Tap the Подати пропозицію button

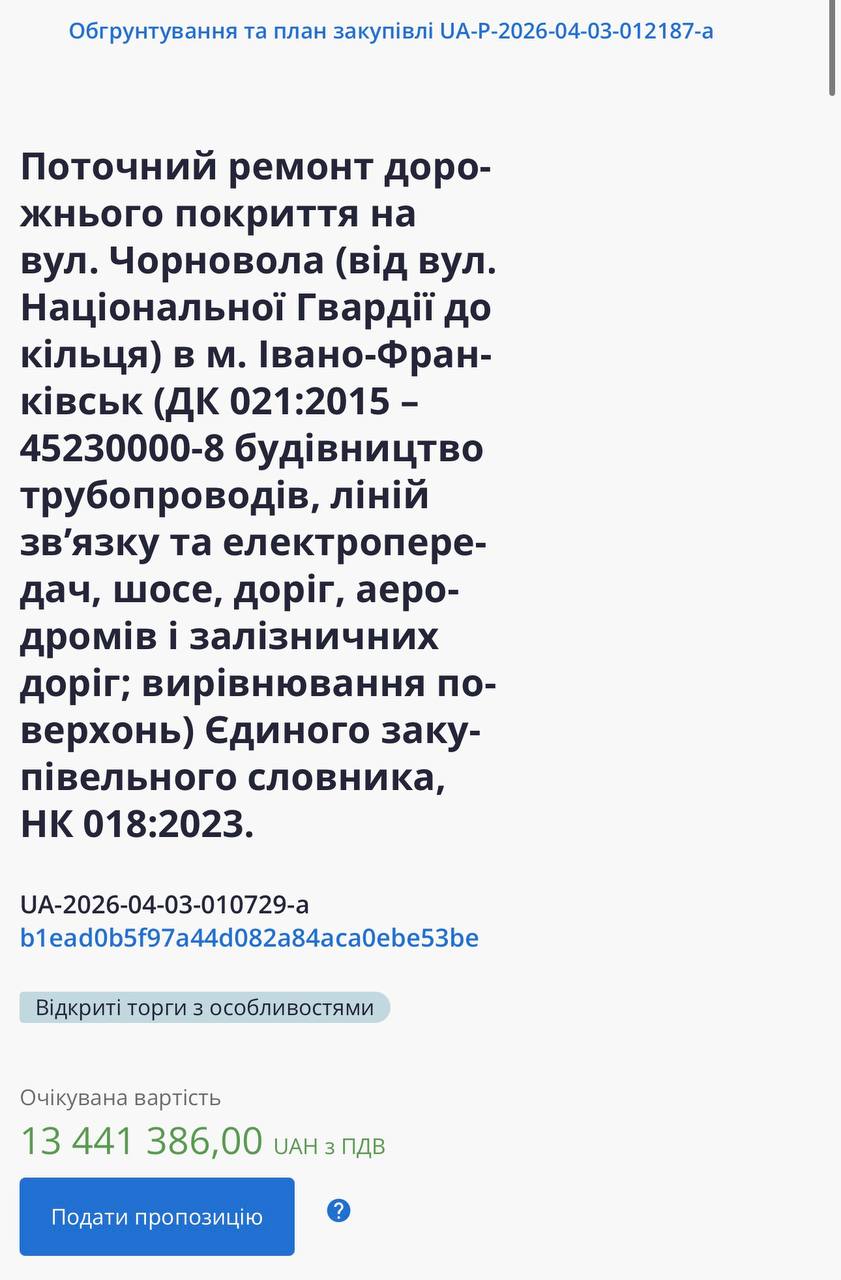[157, 1216]
